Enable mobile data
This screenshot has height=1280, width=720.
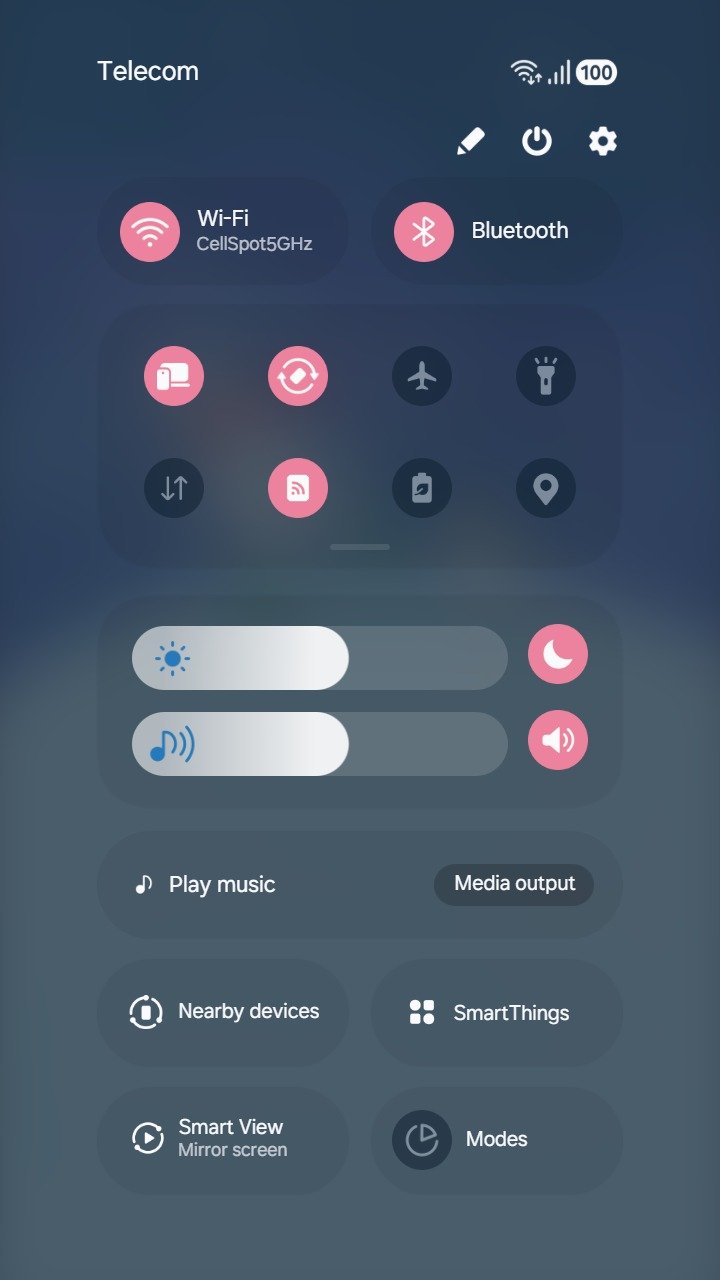click(174, 488)
